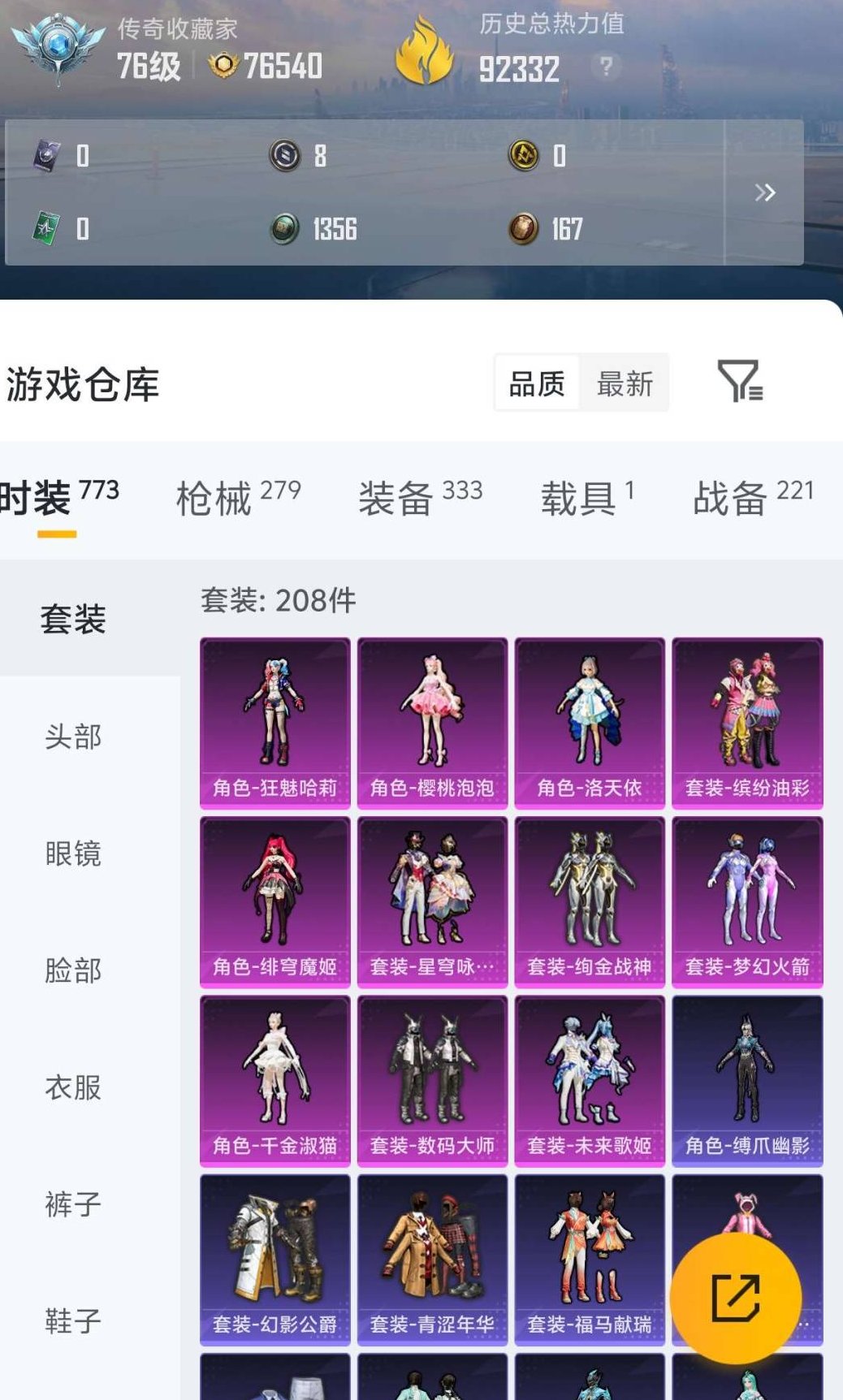
Task: Switch sorting to 最新
Action: 625,382
